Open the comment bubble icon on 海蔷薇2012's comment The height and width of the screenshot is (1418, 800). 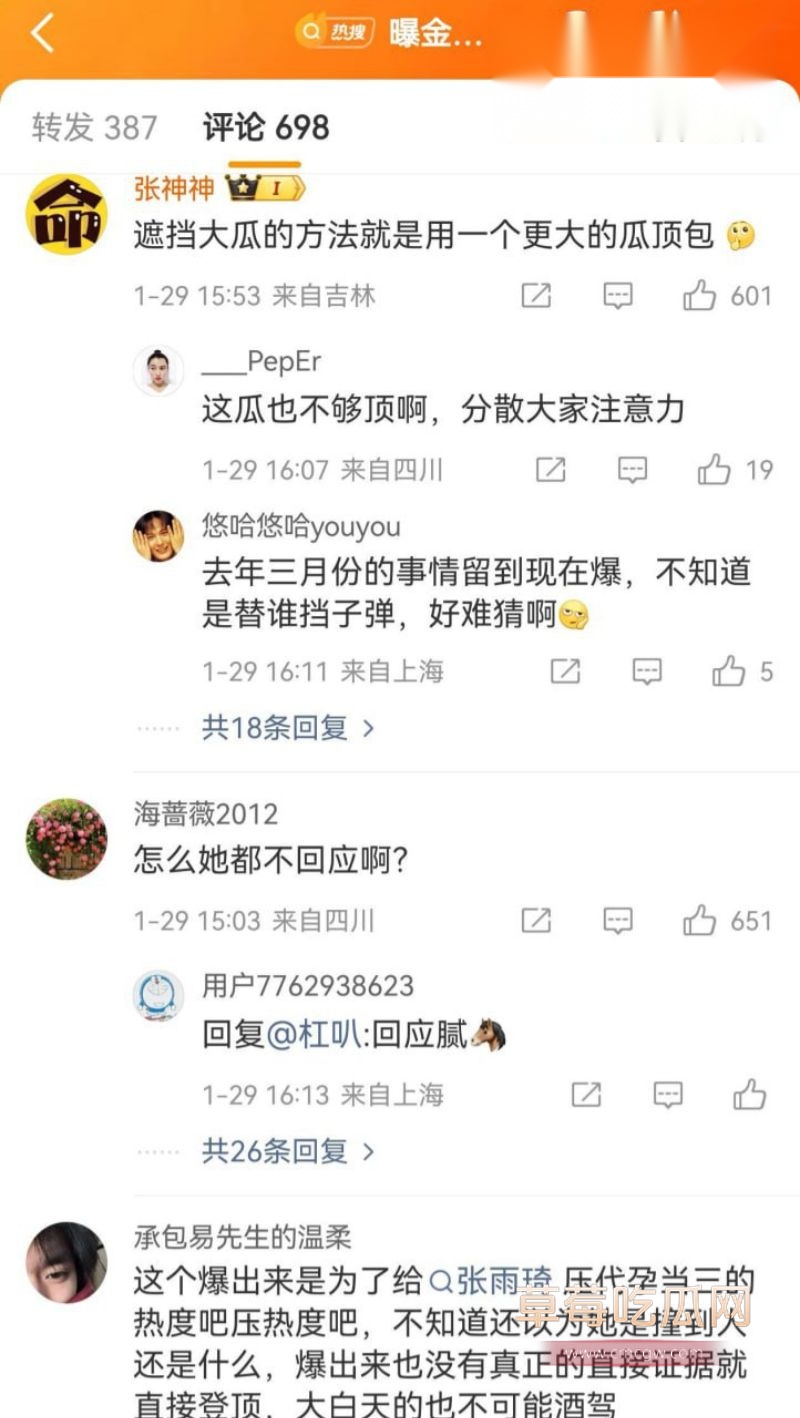tap(620, 919)
